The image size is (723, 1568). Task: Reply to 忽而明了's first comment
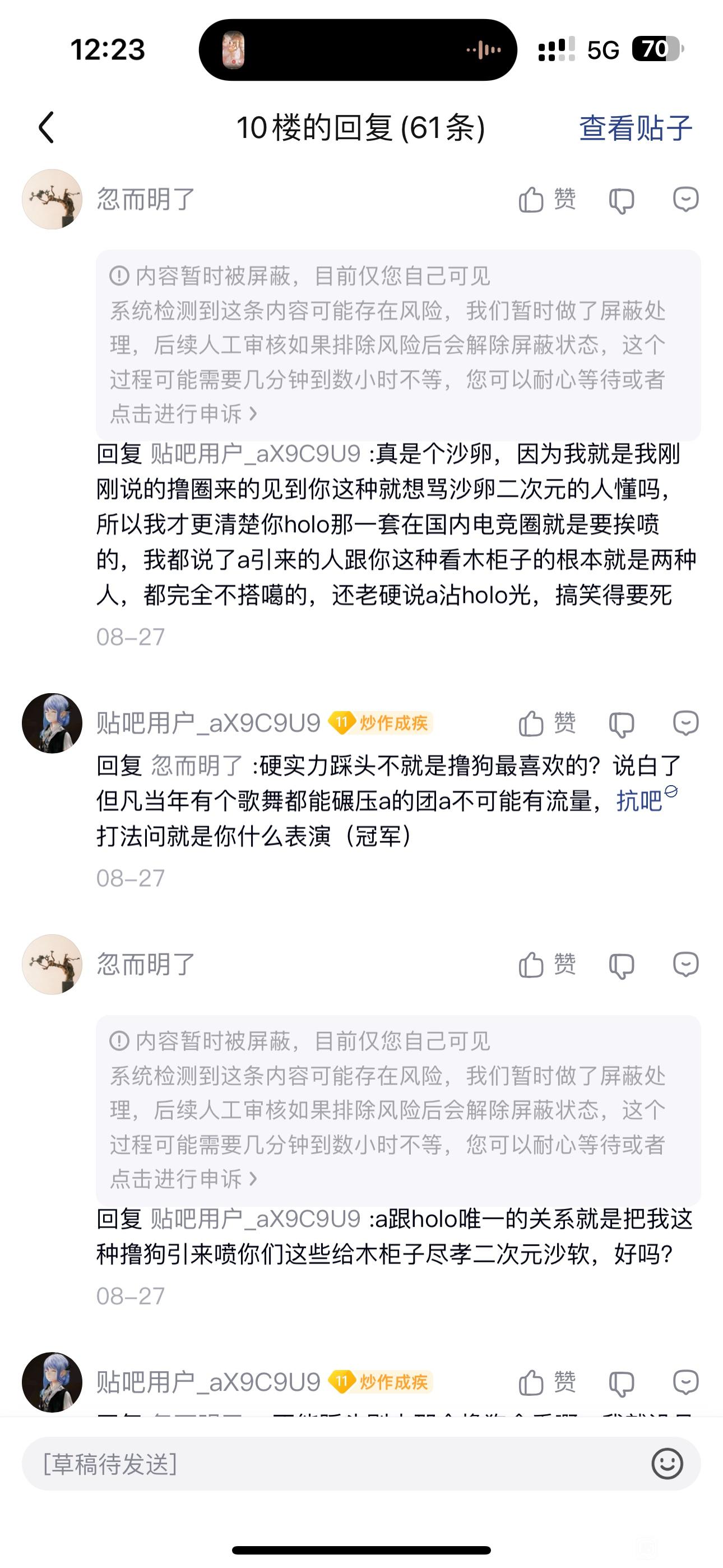(x=686, y=199)
